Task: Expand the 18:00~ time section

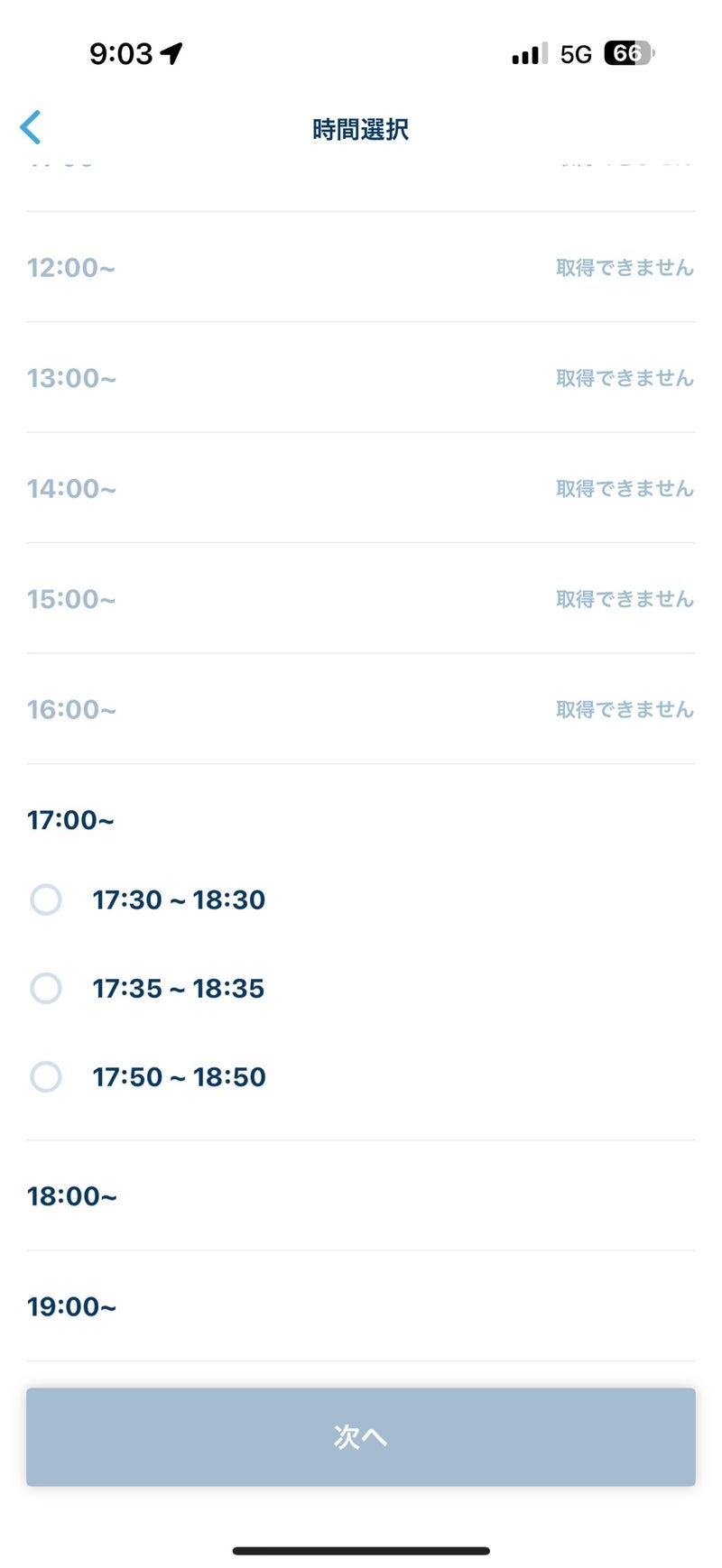Action: tap(72, 1196)
